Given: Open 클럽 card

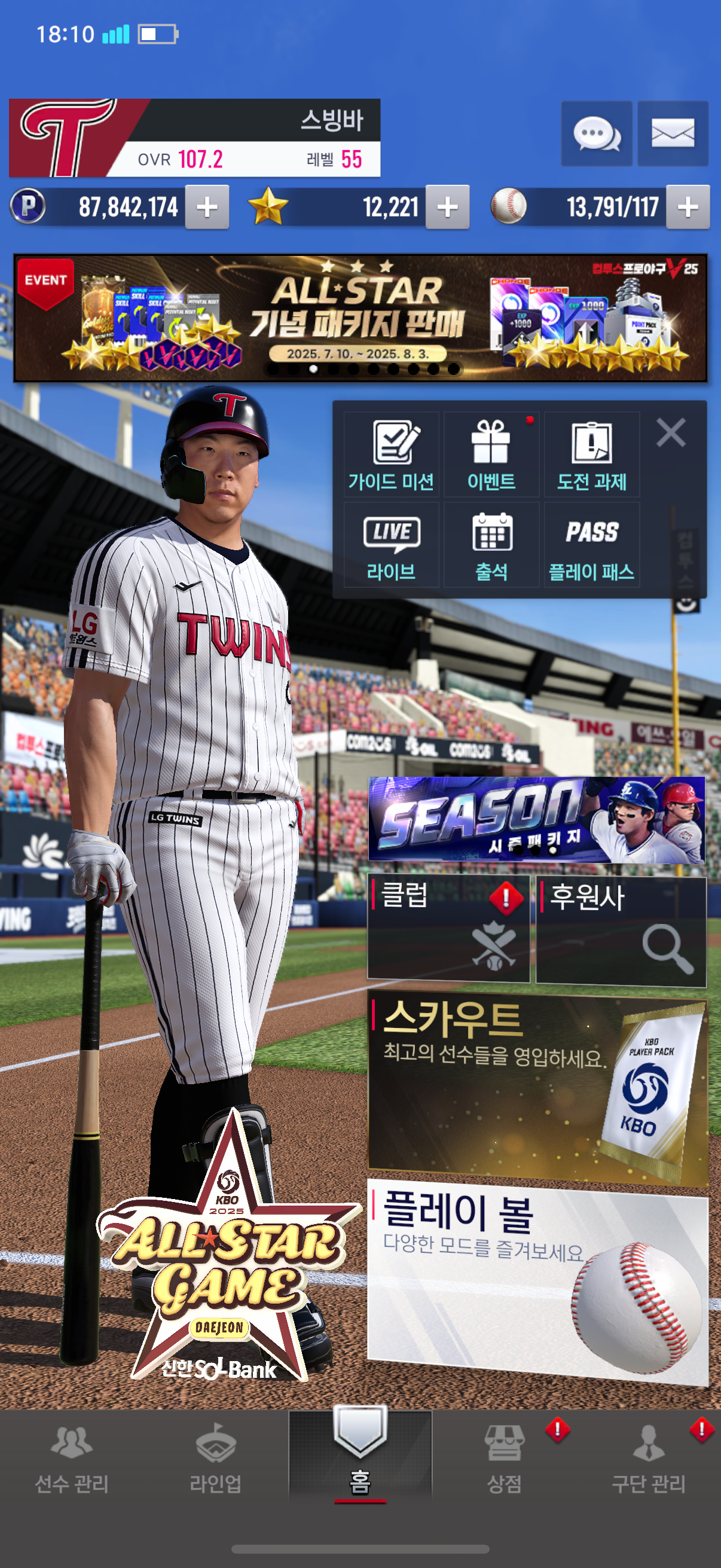Looking at the screenshot, I should click(449, 929).
